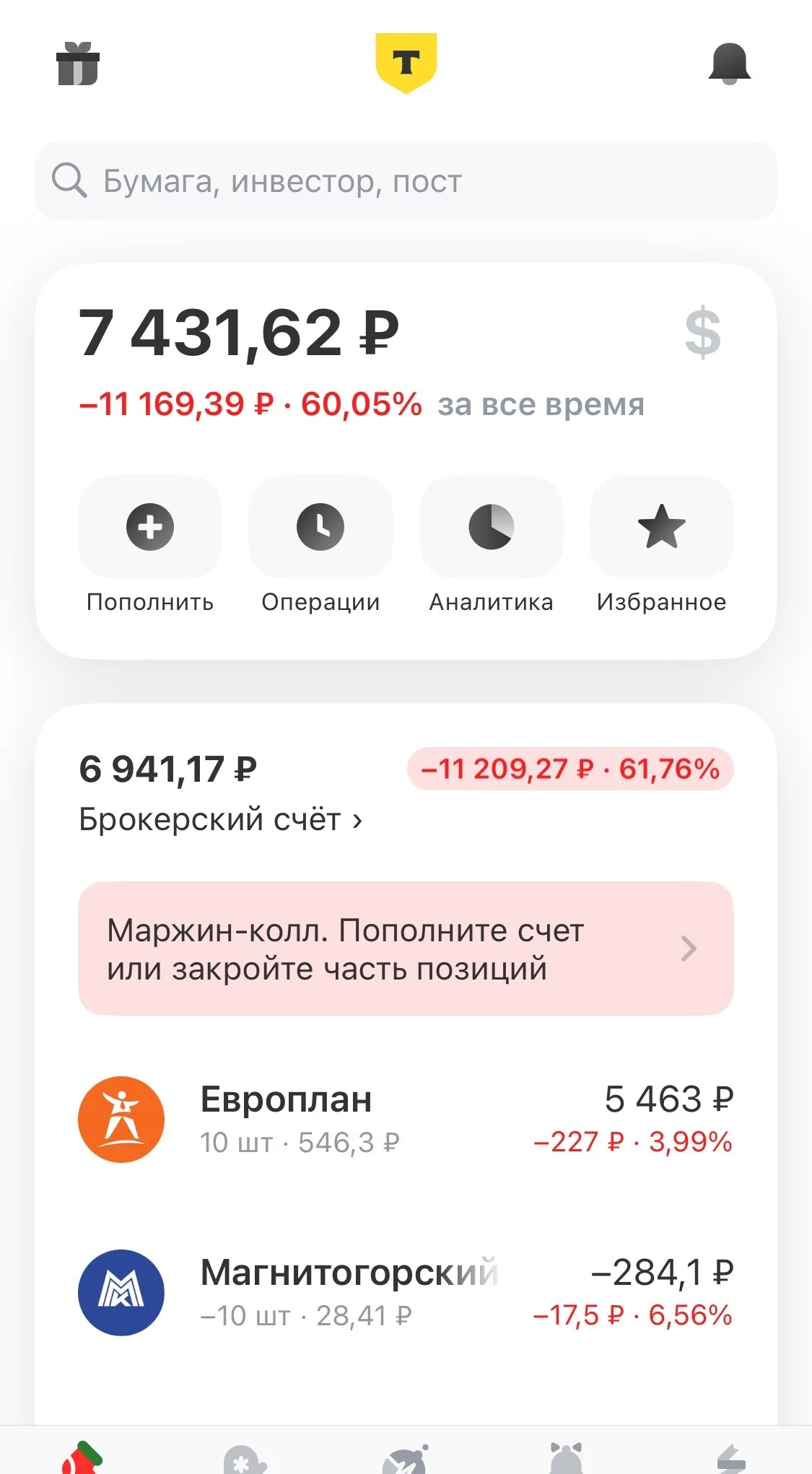Tap the search field for securities
The height and width of the screenshot is (1474, 812).
click(x=406, y=180)
